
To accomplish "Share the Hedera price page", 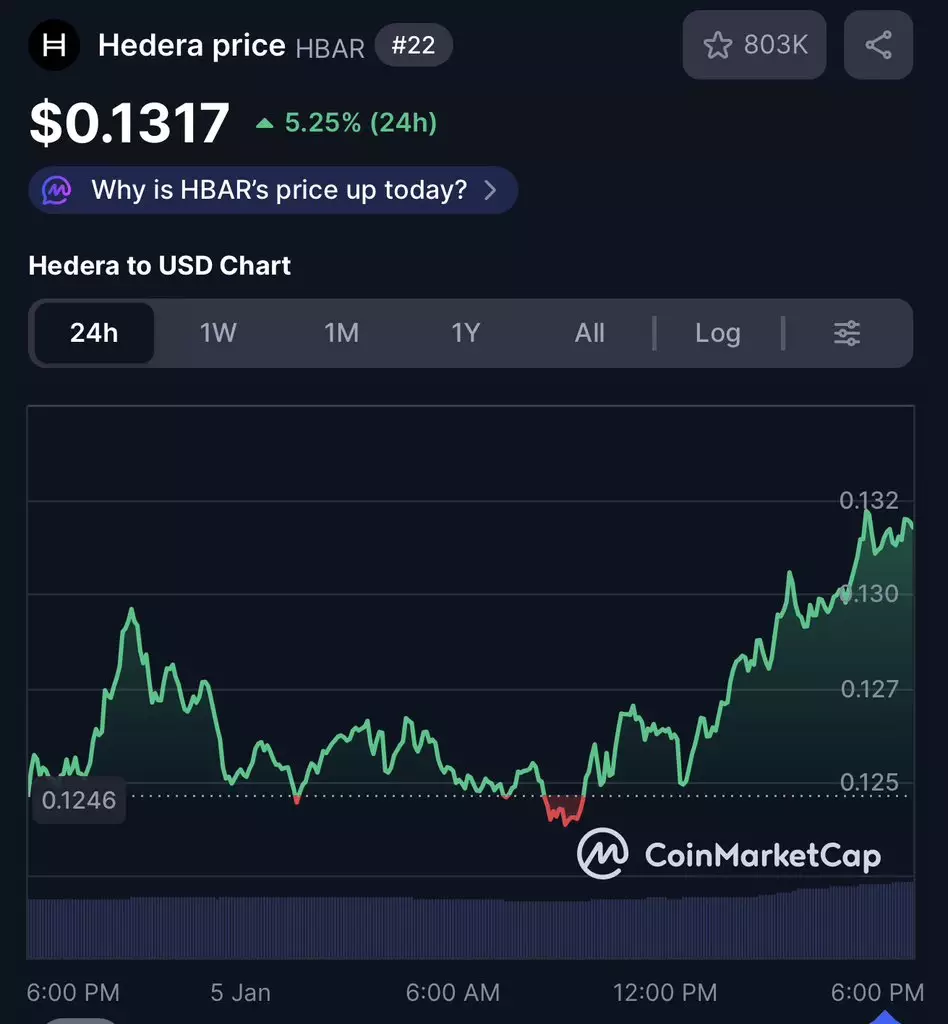I will pyautogui.click(x=878, y=45).
